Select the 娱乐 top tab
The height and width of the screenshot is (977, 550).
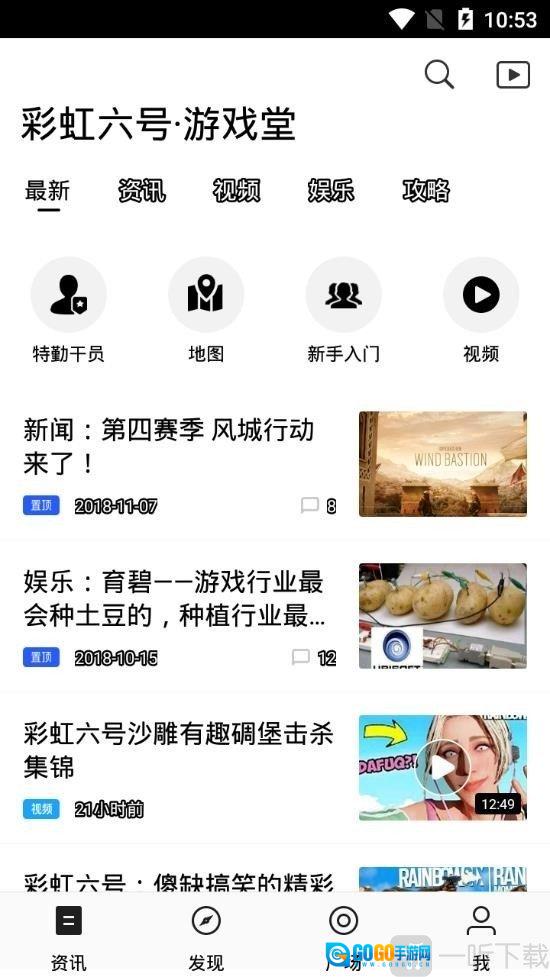331,191
